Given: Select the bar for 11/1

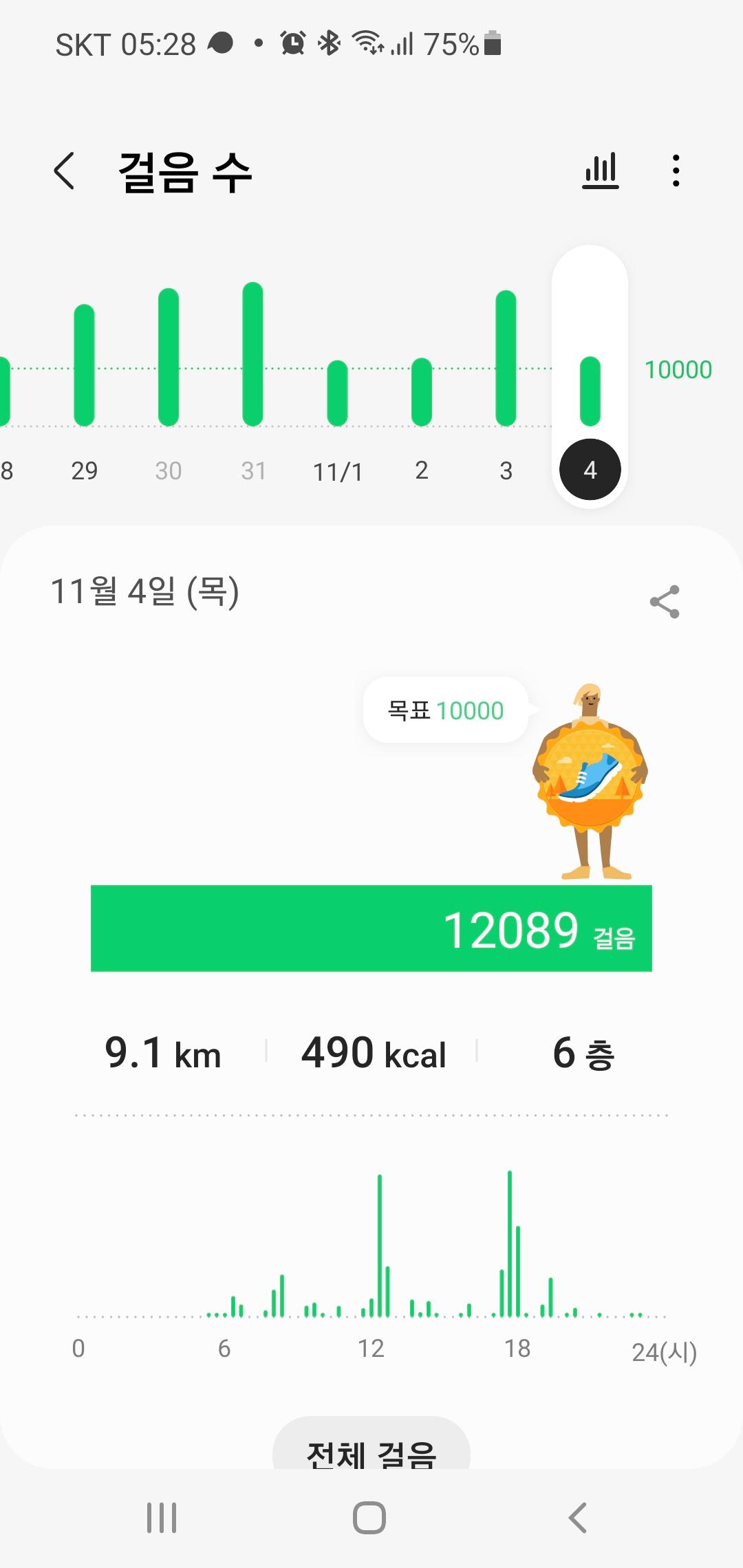Looking at the screenshot, I should click(337, 393).
